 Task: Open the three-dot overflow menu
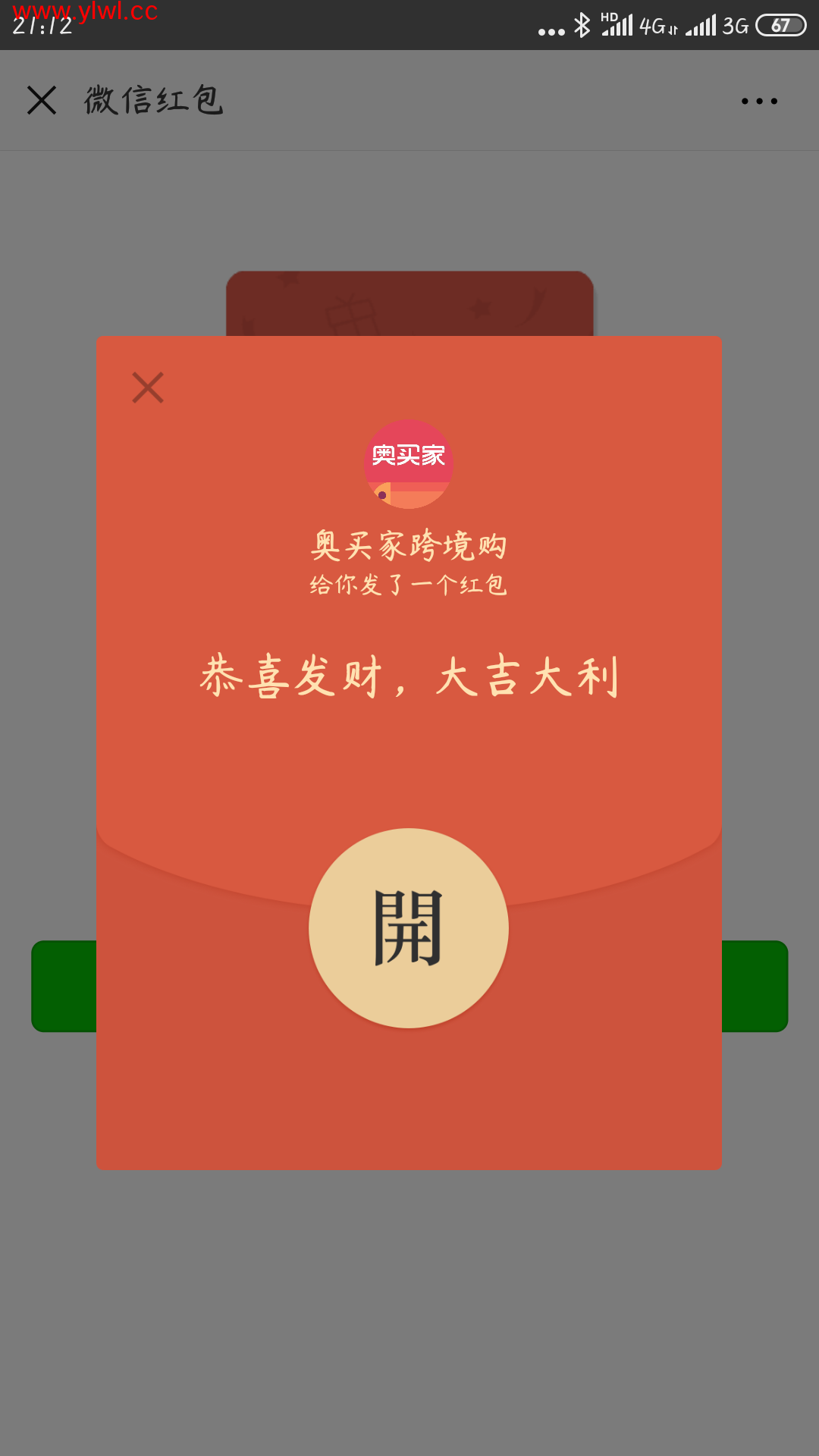[759, 101]
